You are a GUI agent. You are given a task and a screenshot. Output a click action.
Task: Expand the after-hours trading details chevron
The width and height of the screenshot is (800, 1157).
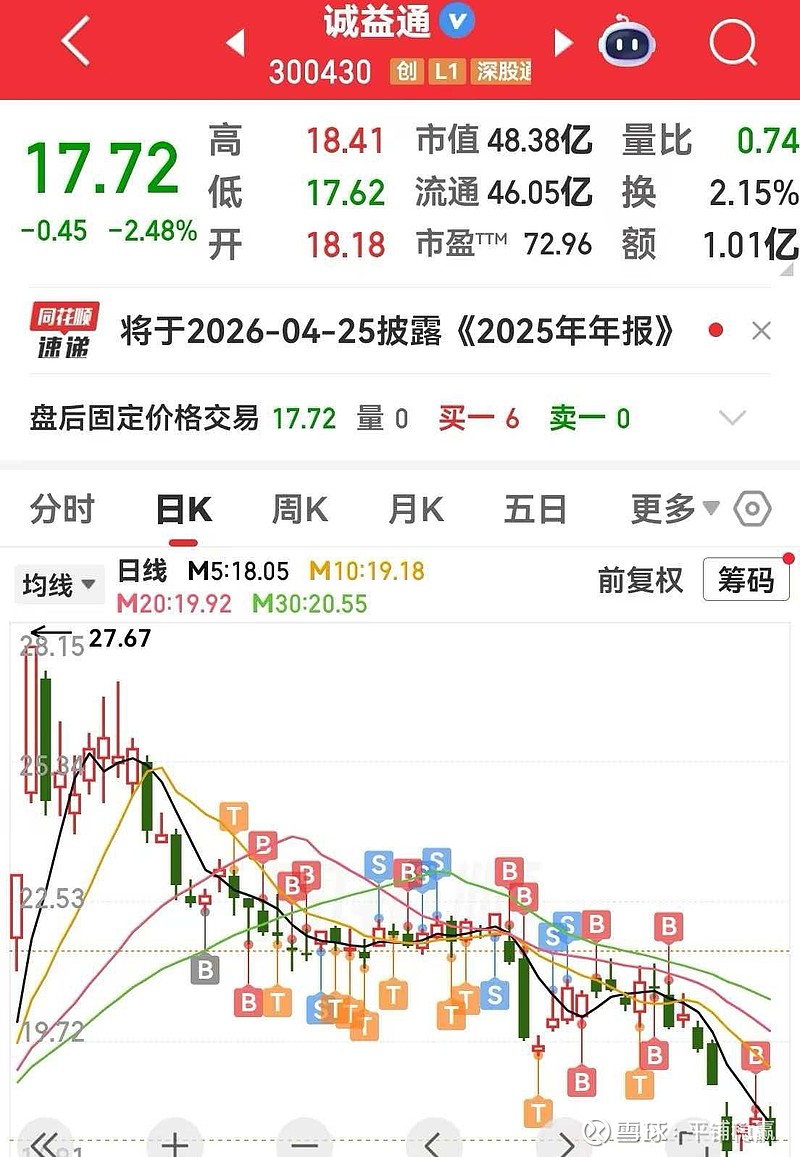733,418
